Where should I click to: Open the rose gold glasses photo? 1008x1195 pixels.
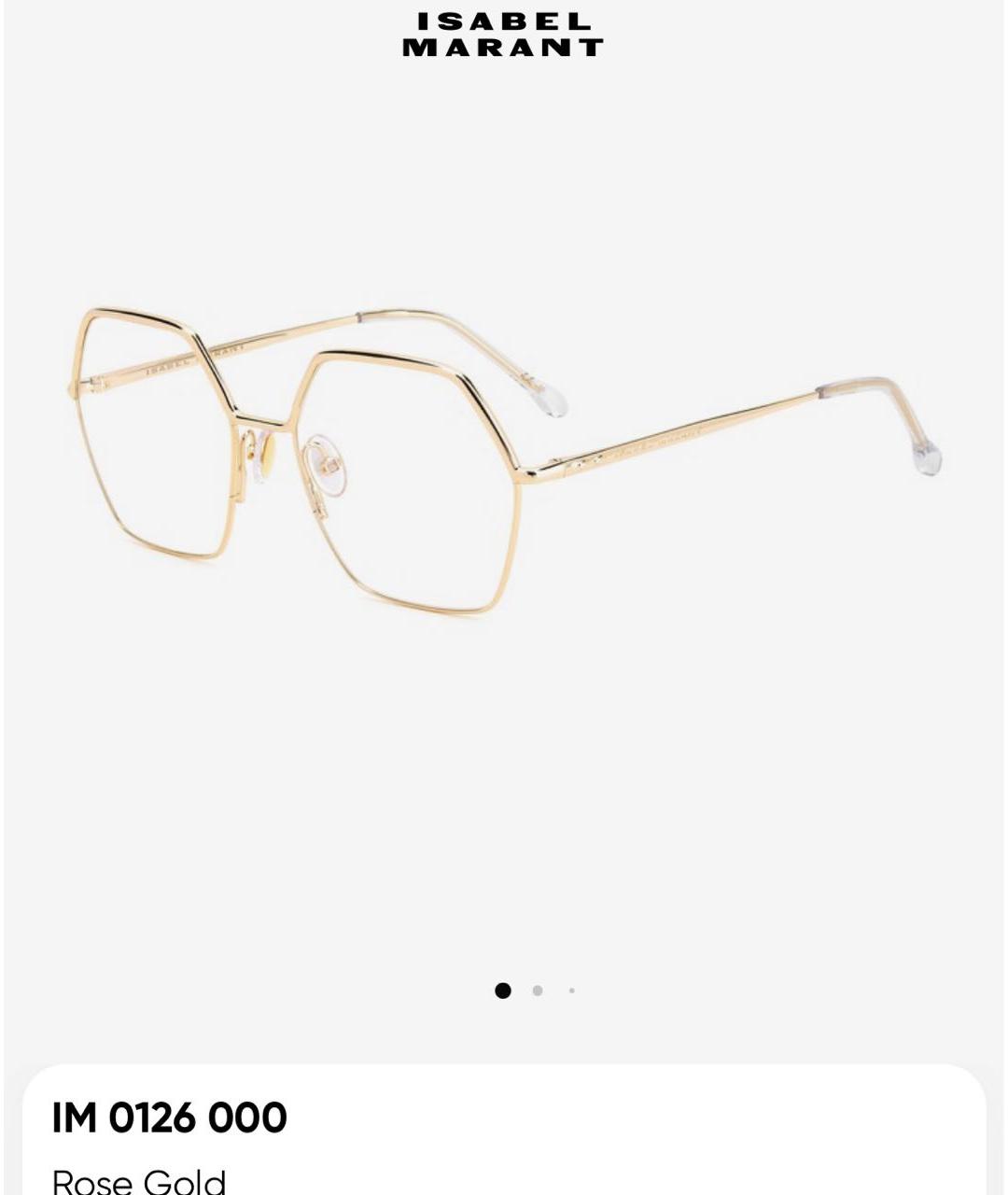[504, 457]
